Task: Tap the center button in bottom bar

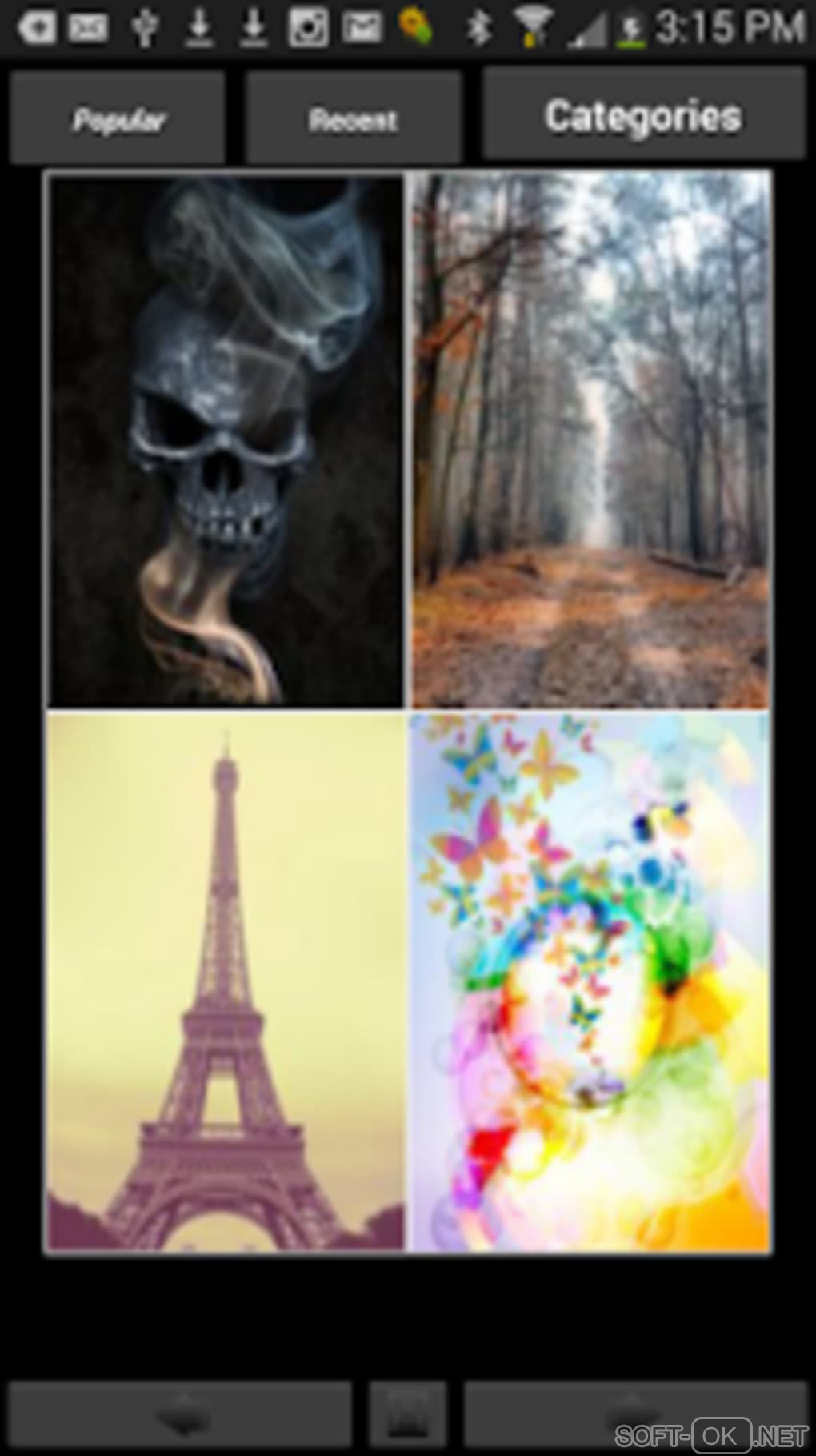Action: click(x=407, y=1415)
